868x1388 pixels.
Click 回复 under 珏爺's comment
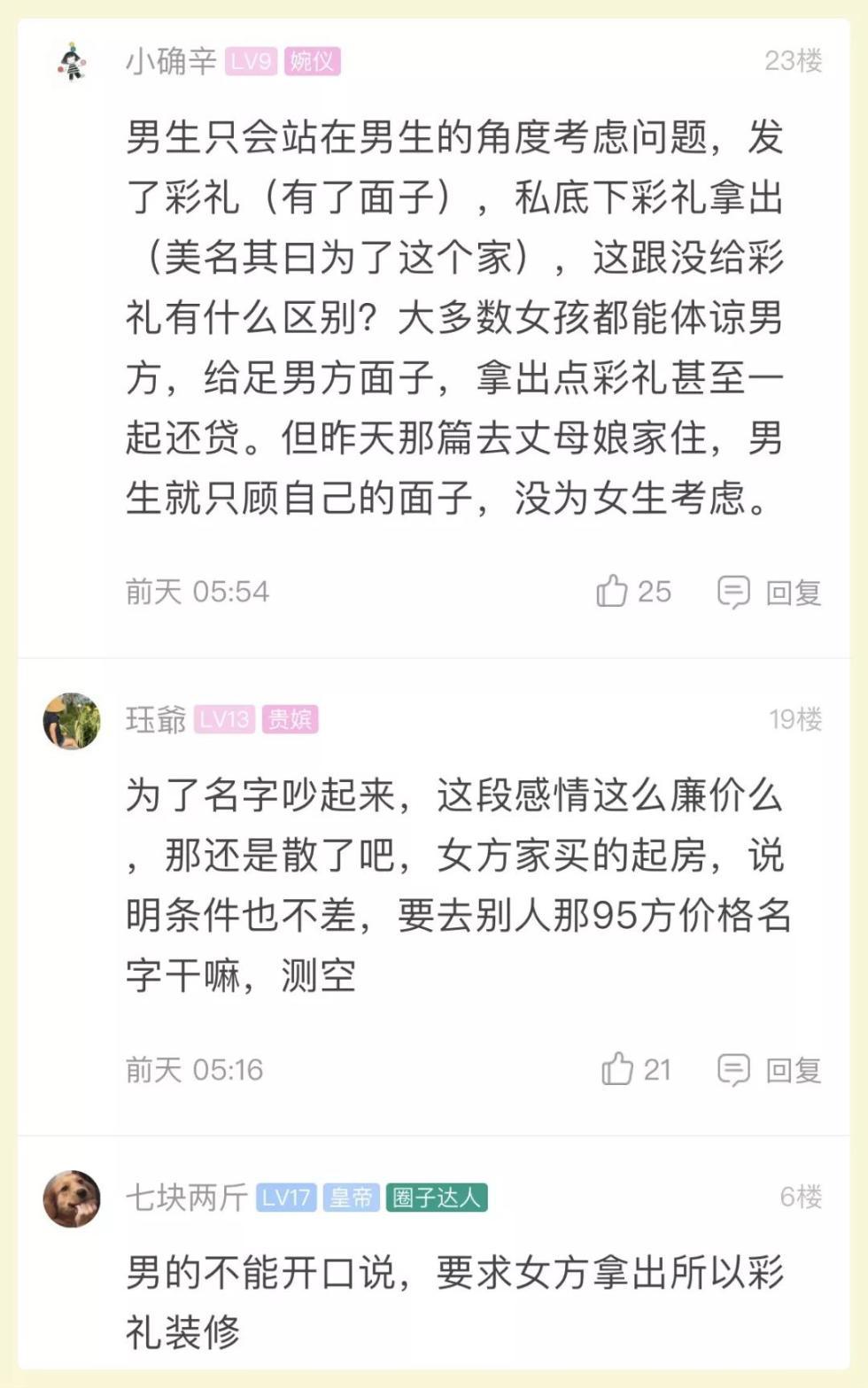[x=795, y=1070]
